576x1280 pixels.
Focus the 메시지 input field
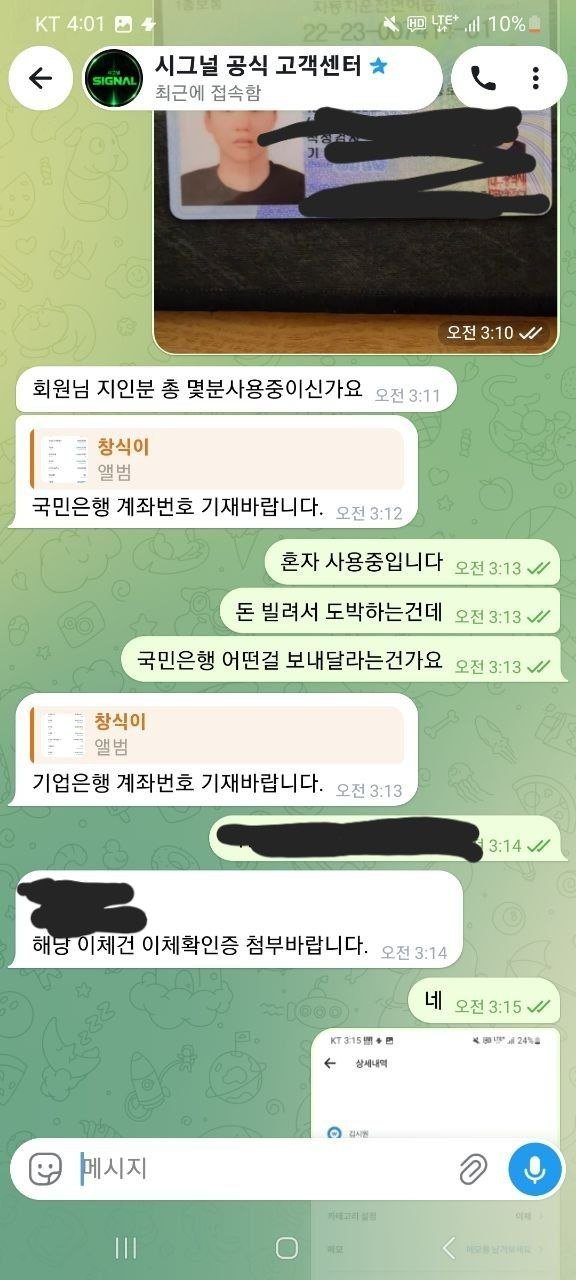point(260,1168)
